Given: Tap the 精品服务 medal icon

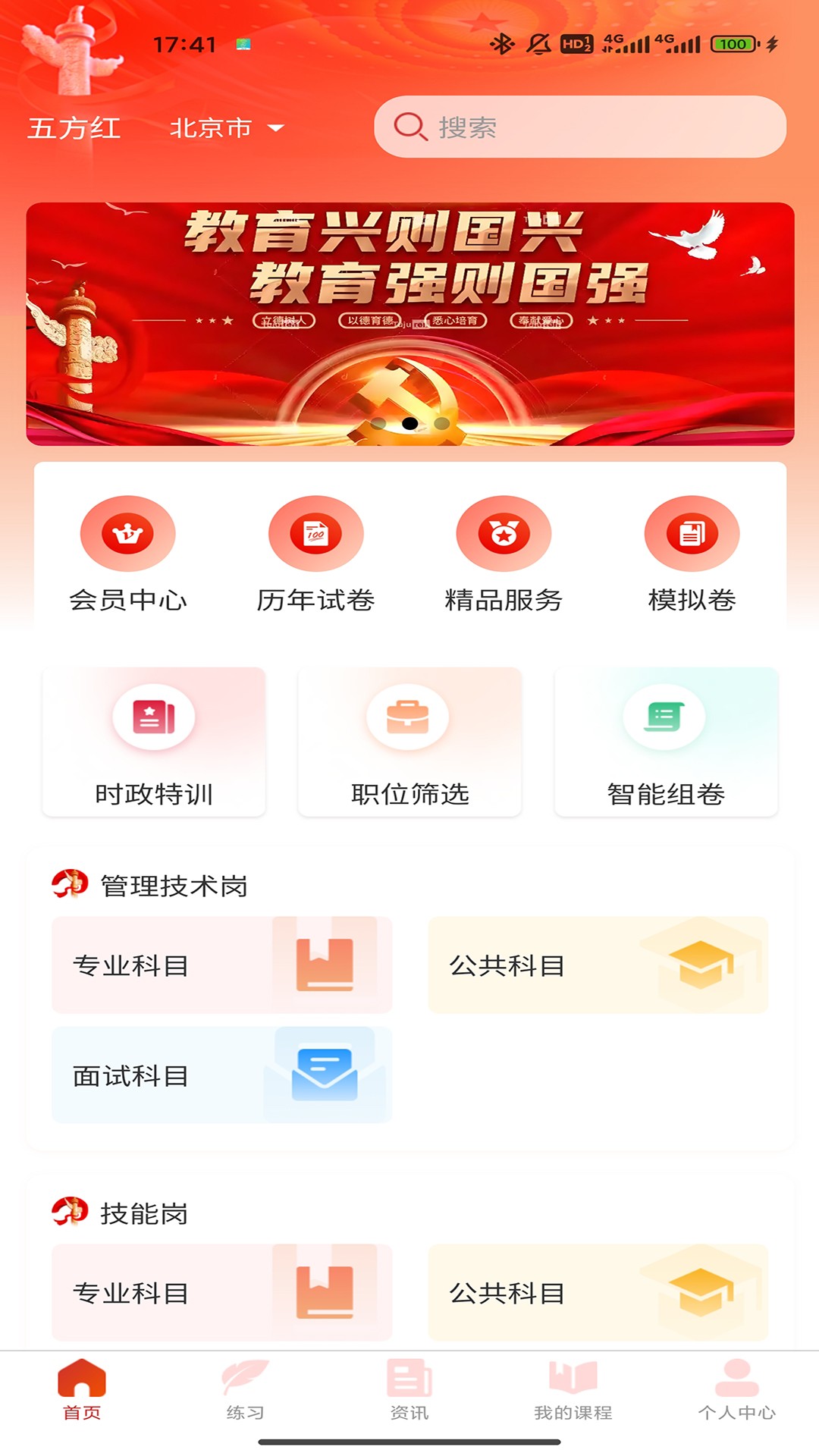Looking at the screenshot, I should tap(504, 533).
